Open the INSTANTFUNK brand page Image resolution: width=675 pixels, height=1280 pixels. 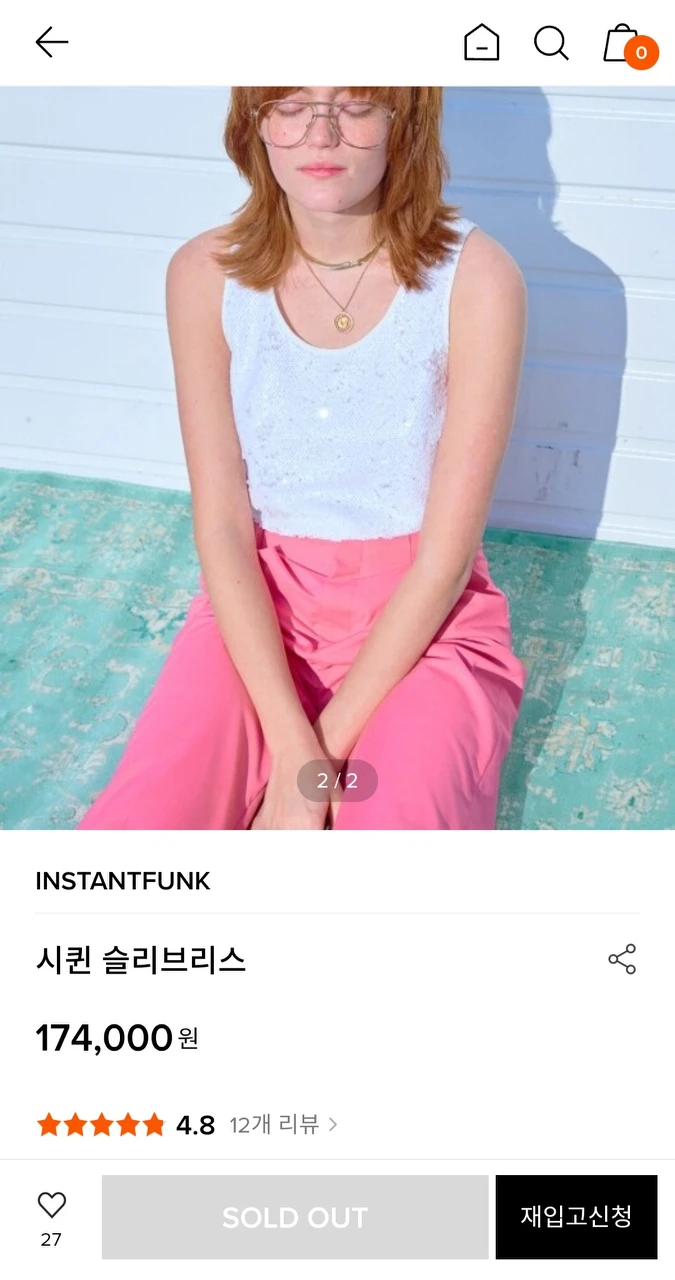123,881
